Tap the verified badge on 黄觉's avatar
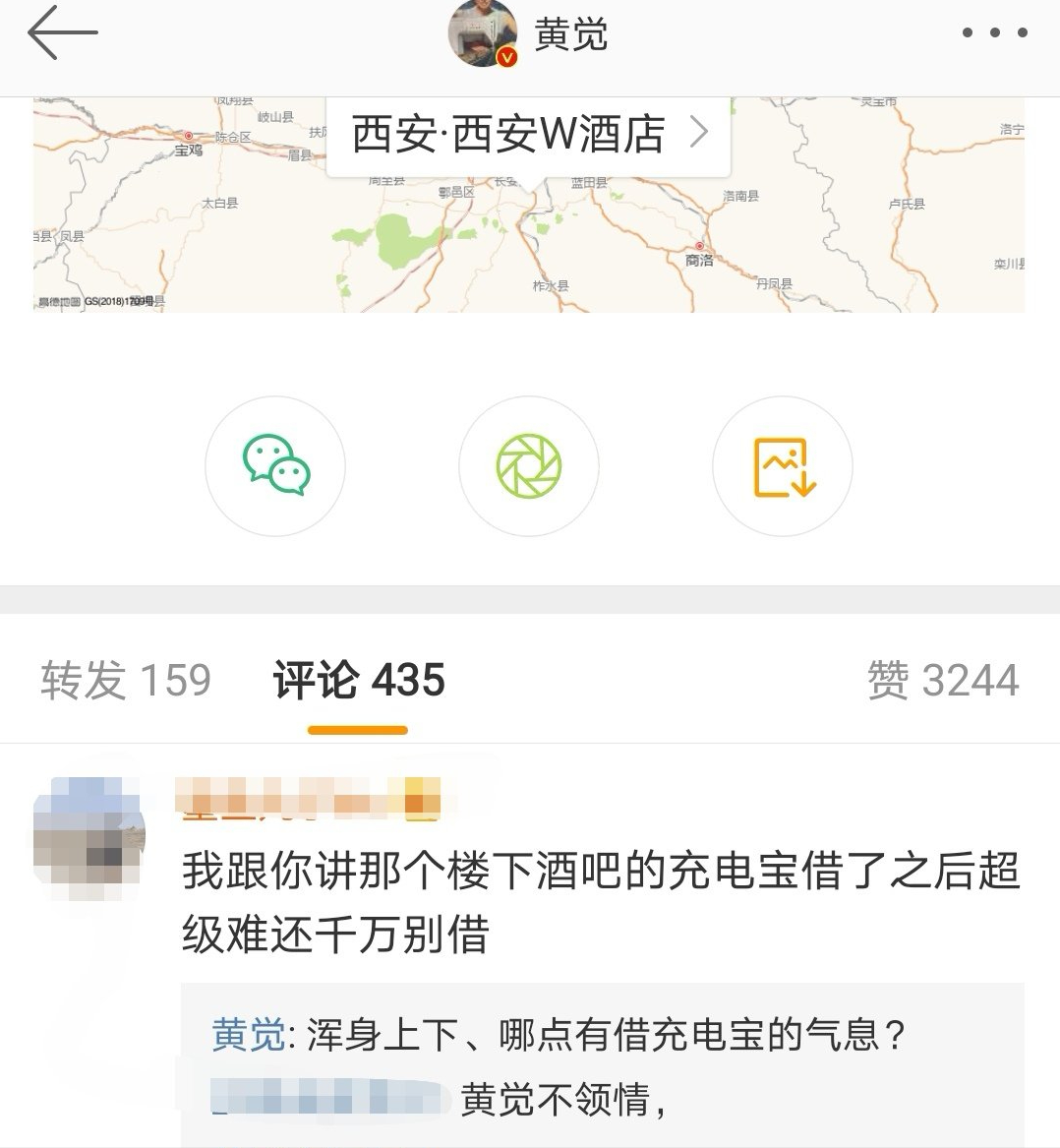Viewport: 1060px width, 1148px height. coord(505,57)
